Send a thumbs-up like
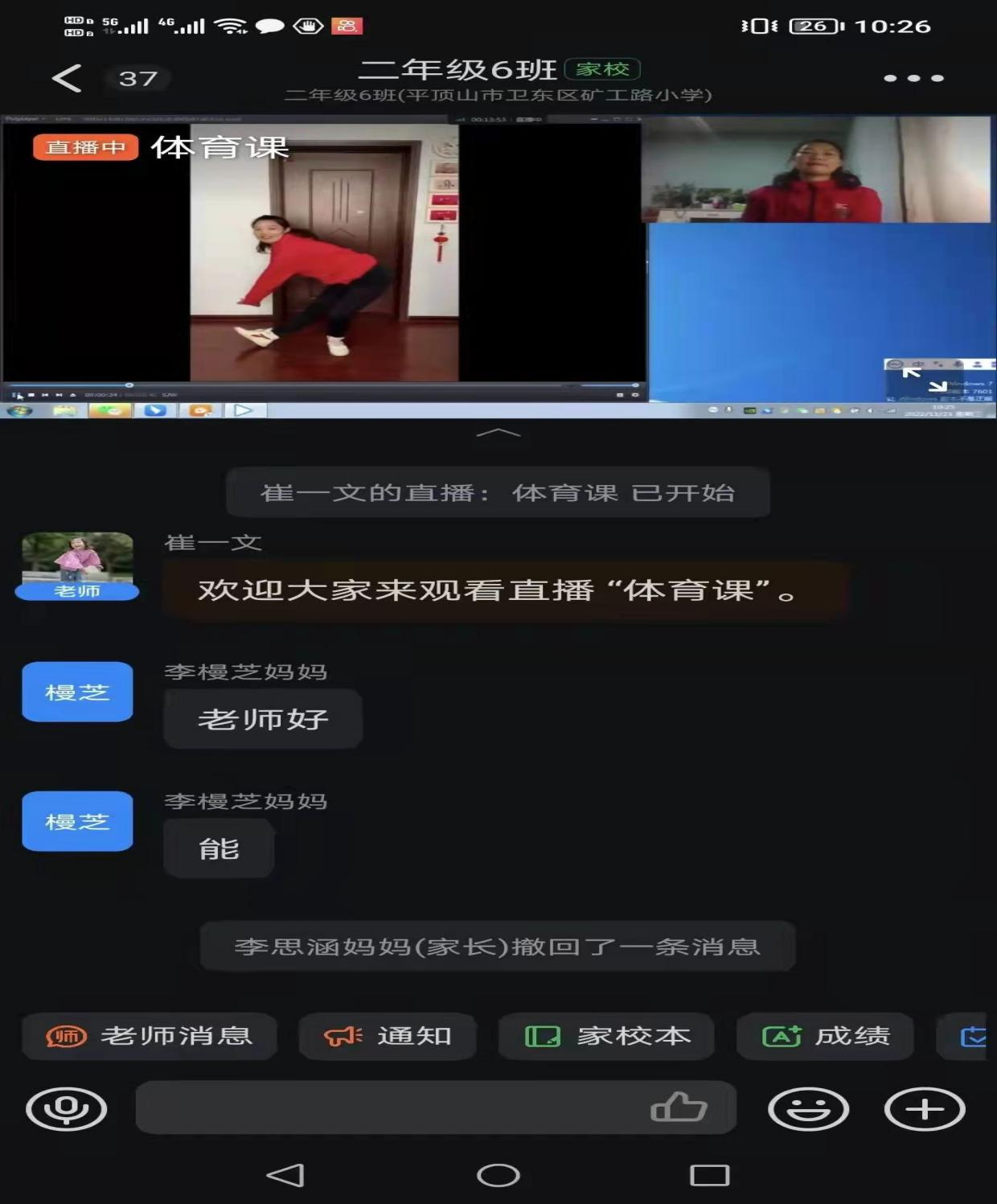 point(679,1107)
